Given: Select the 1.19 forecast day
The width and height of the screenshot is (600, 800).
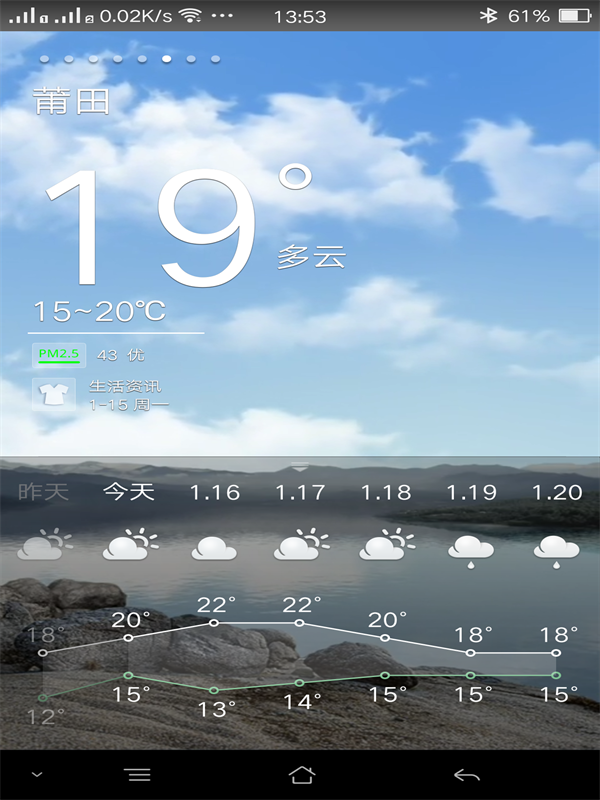Looking at the screenshot, I should tap(471, 492).
